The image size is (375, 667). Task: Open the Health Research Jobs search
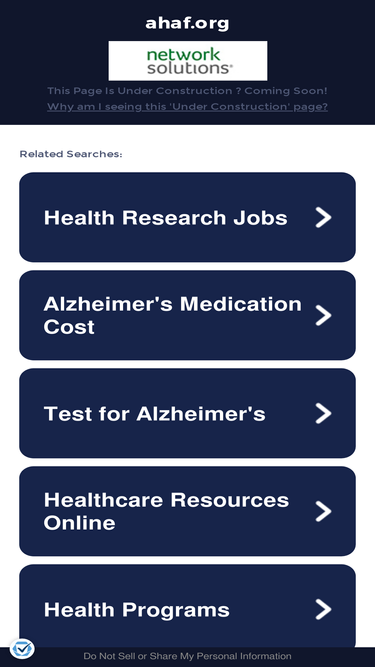(x=188, y=217)
